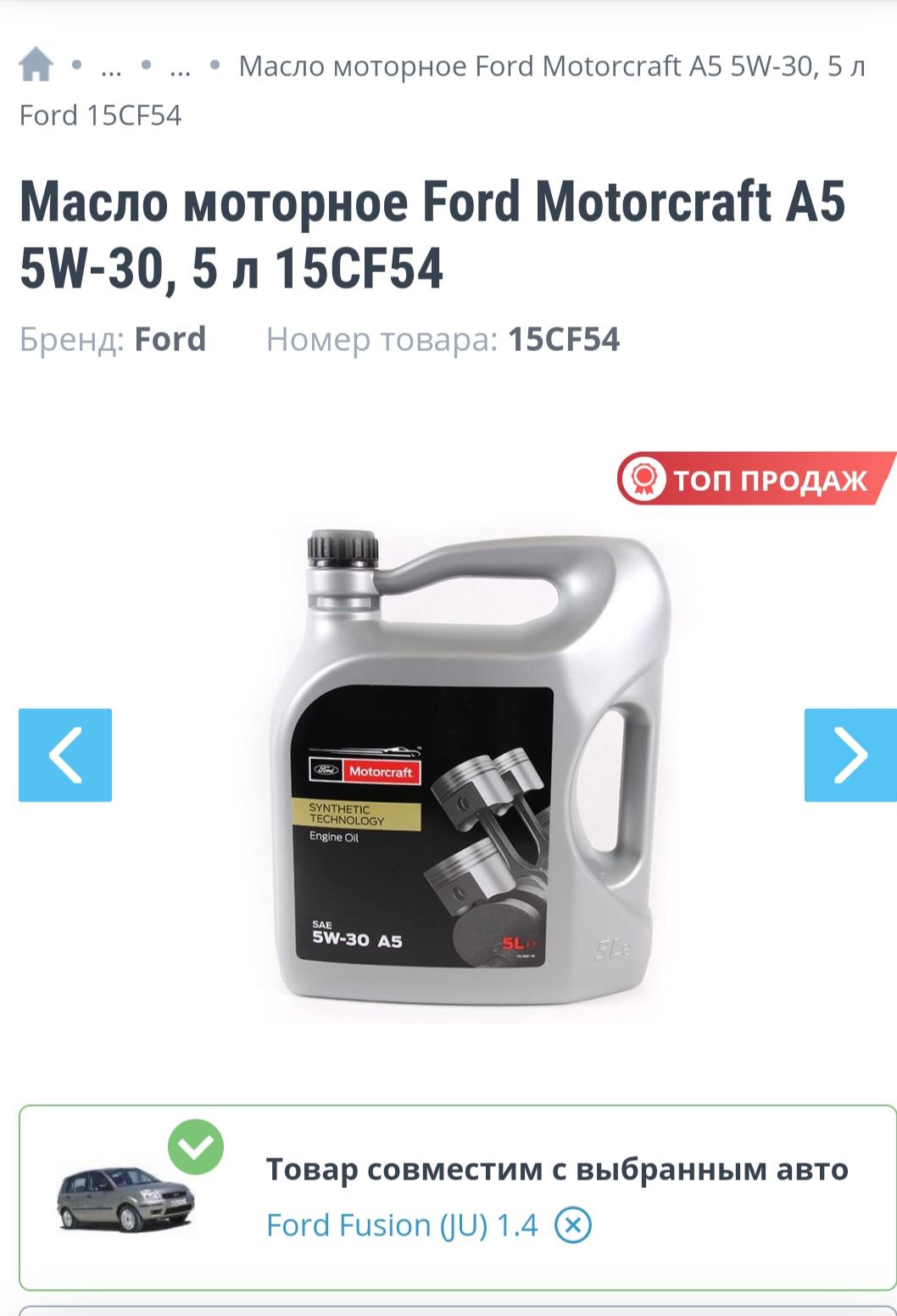Screen dimensions: 897x1316
Task: Open the second collapsed breadcrumb ellipsis
Action: click(180, 68)
